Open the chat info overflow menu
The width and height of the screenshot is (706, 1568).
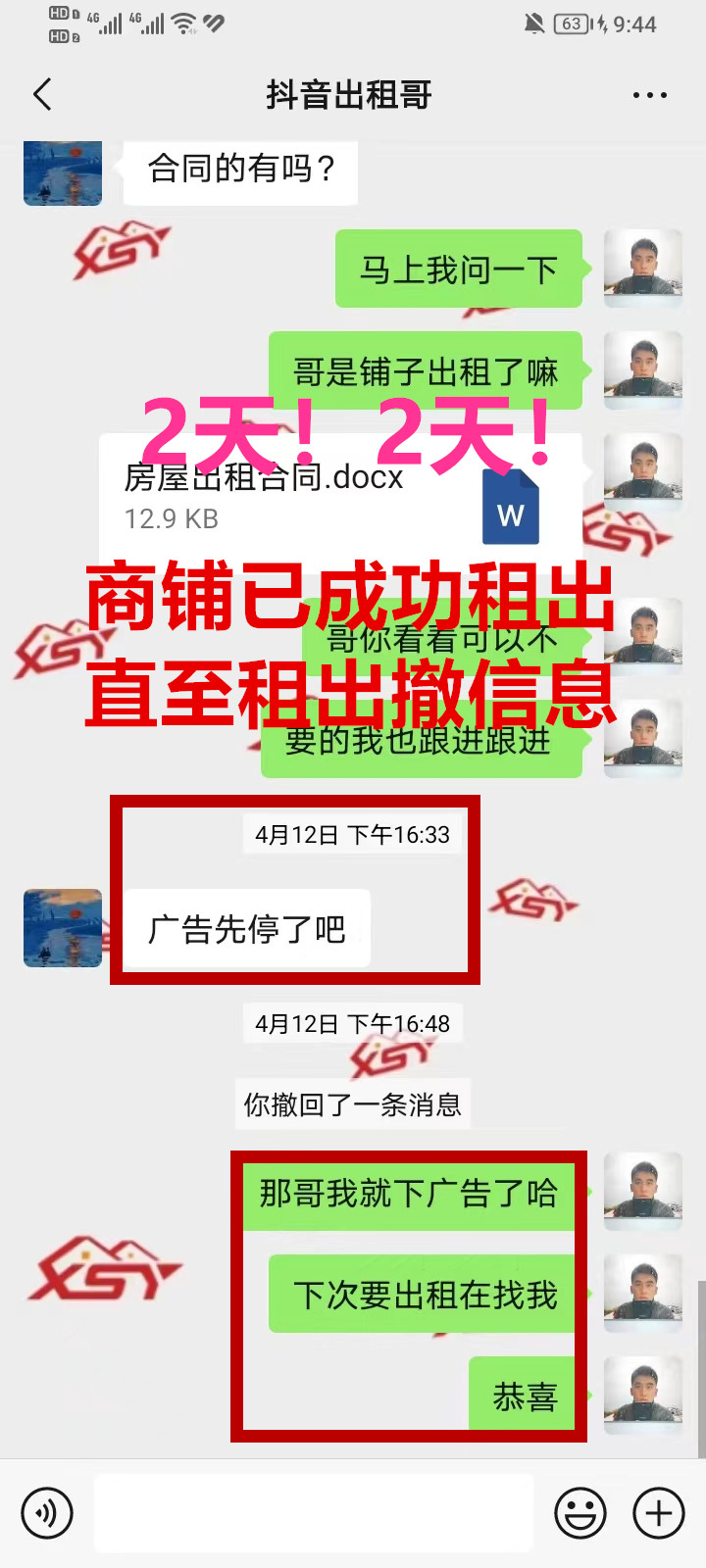point(649,95)
